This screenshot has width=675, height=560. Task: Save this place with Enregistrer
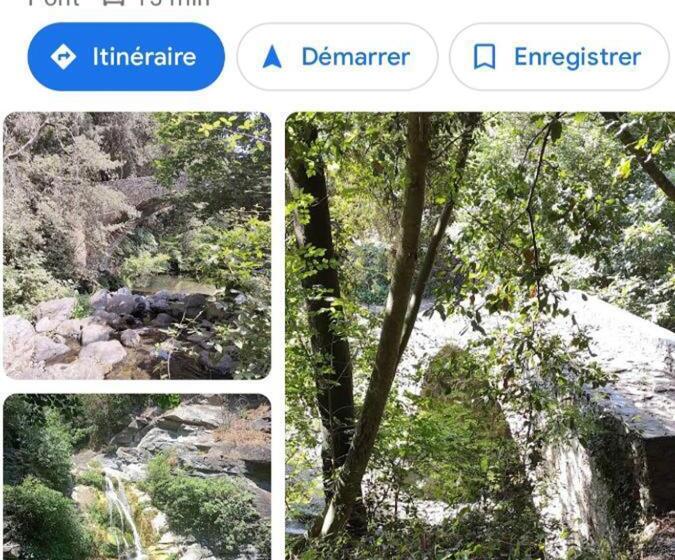(558, 57)
